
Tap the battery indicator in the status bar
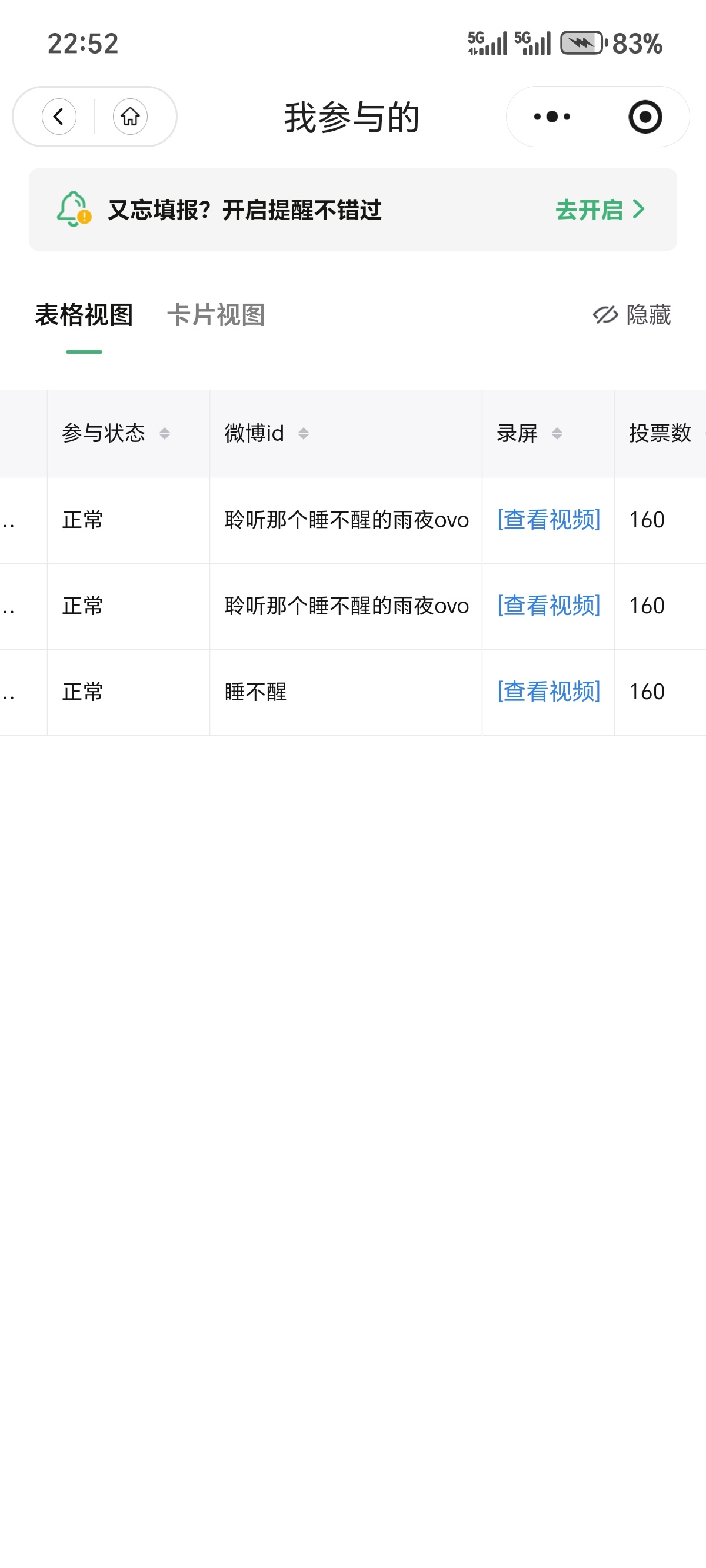(582, 41)
